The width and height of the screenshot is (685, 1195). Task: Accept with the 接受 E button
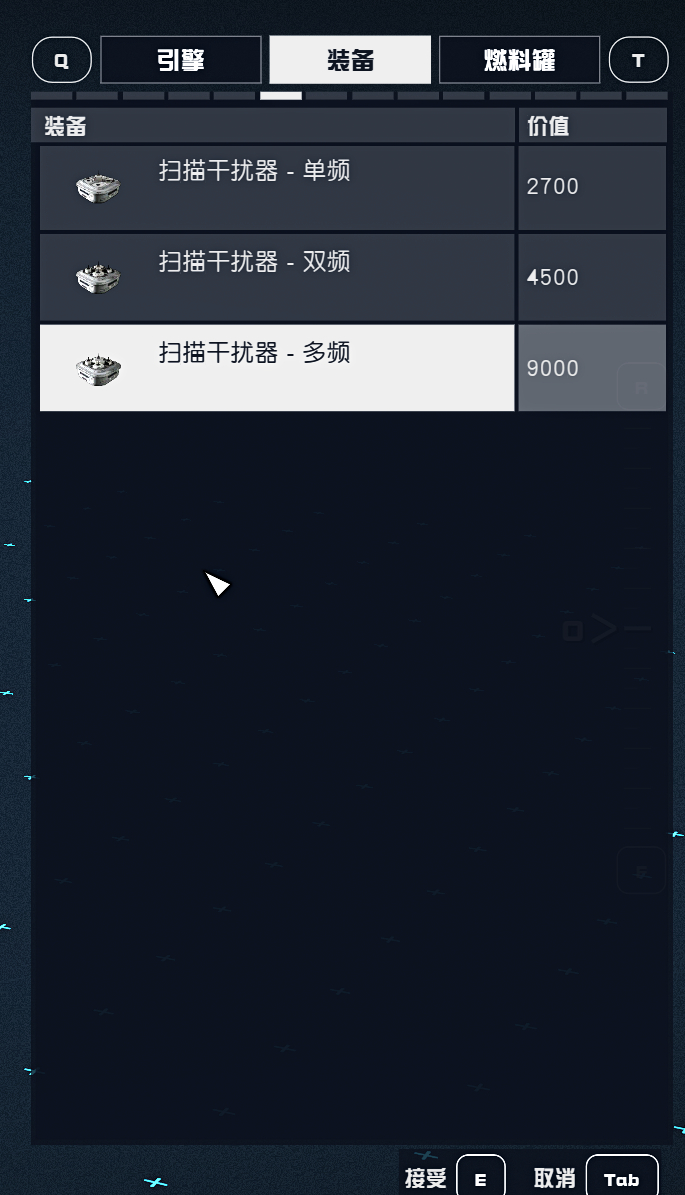coord(480,1178)
